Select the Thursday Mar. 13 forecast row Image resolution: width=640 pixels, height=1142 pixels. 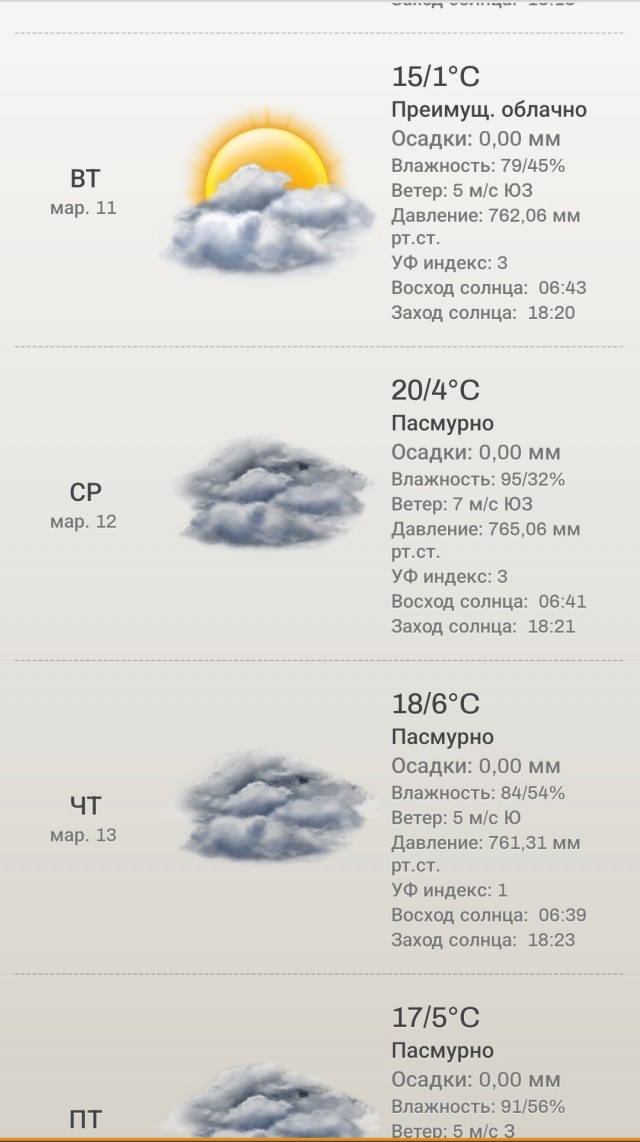[x=320, y=818]
